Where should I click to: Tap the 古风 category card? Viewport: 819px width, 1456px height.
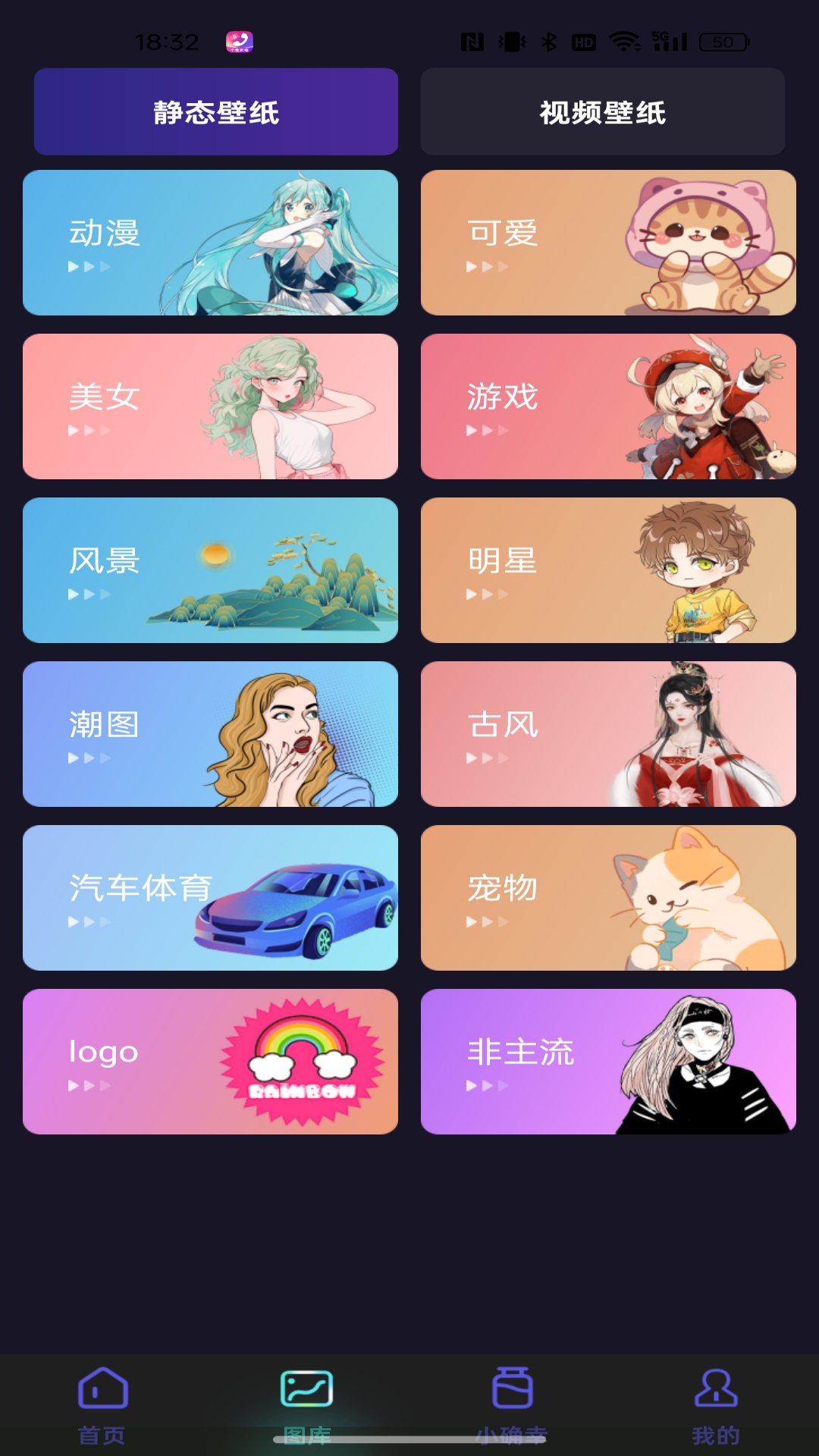[608, 734]
